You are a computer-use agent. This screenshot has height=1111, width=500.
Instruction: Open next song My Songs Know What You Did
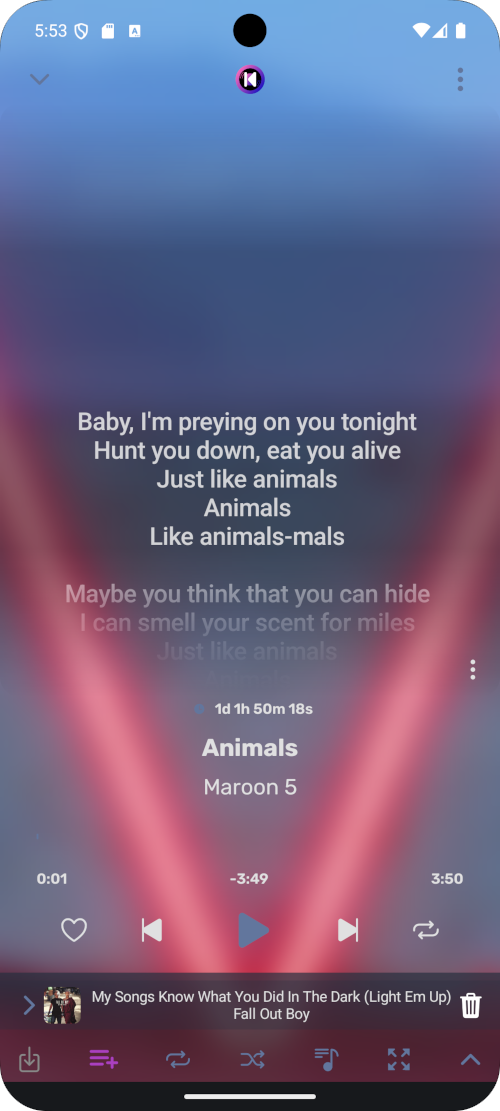pyautogui.click(x=271, y=1005)
